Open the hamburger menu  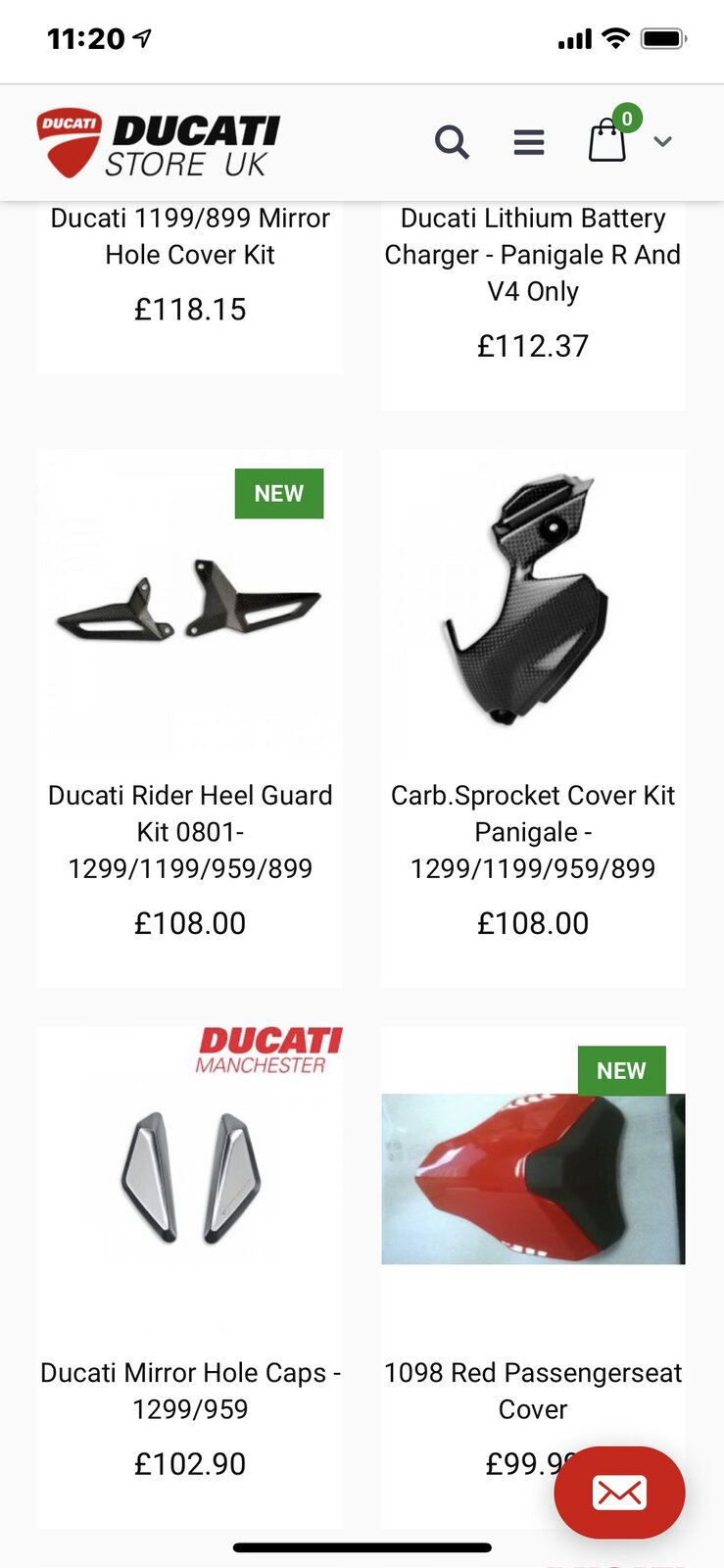click(x=529, y=142)
